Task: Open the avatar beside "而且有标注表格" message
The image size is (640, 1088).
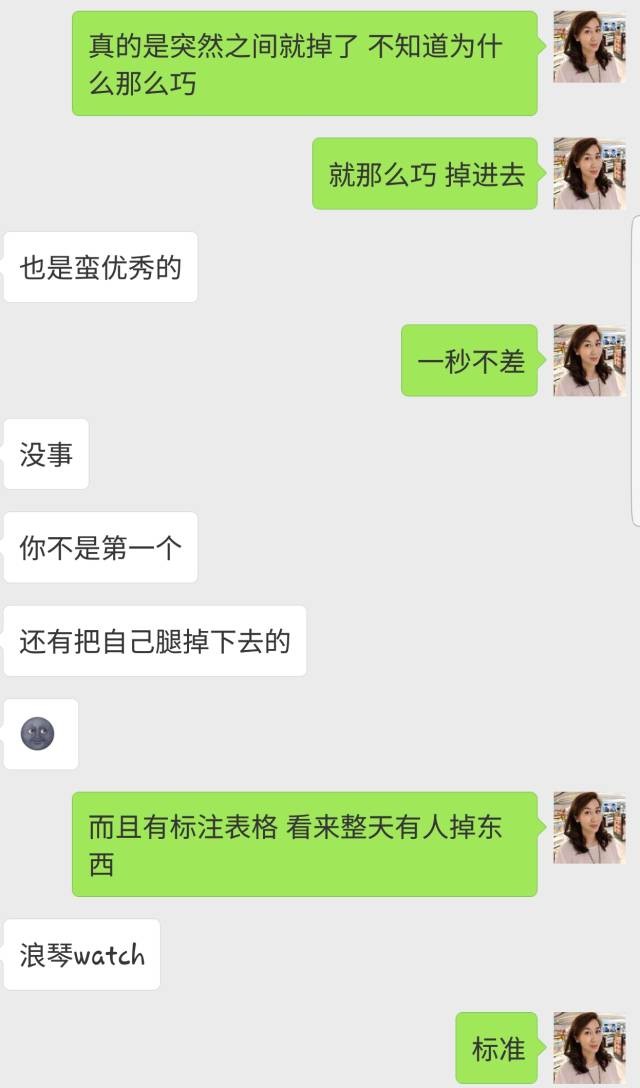Action: tap(589, 827)
